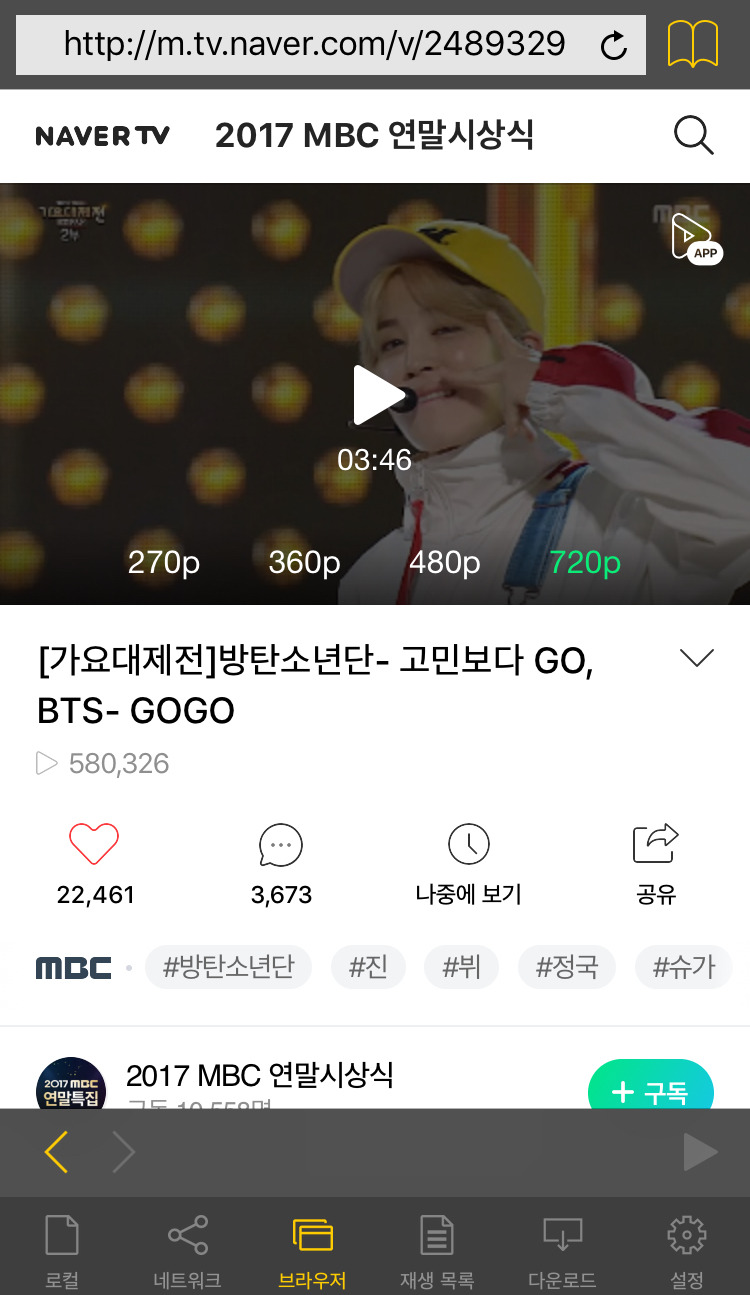Select 360p video quality
750x1295 pixels.
(304, 563)
